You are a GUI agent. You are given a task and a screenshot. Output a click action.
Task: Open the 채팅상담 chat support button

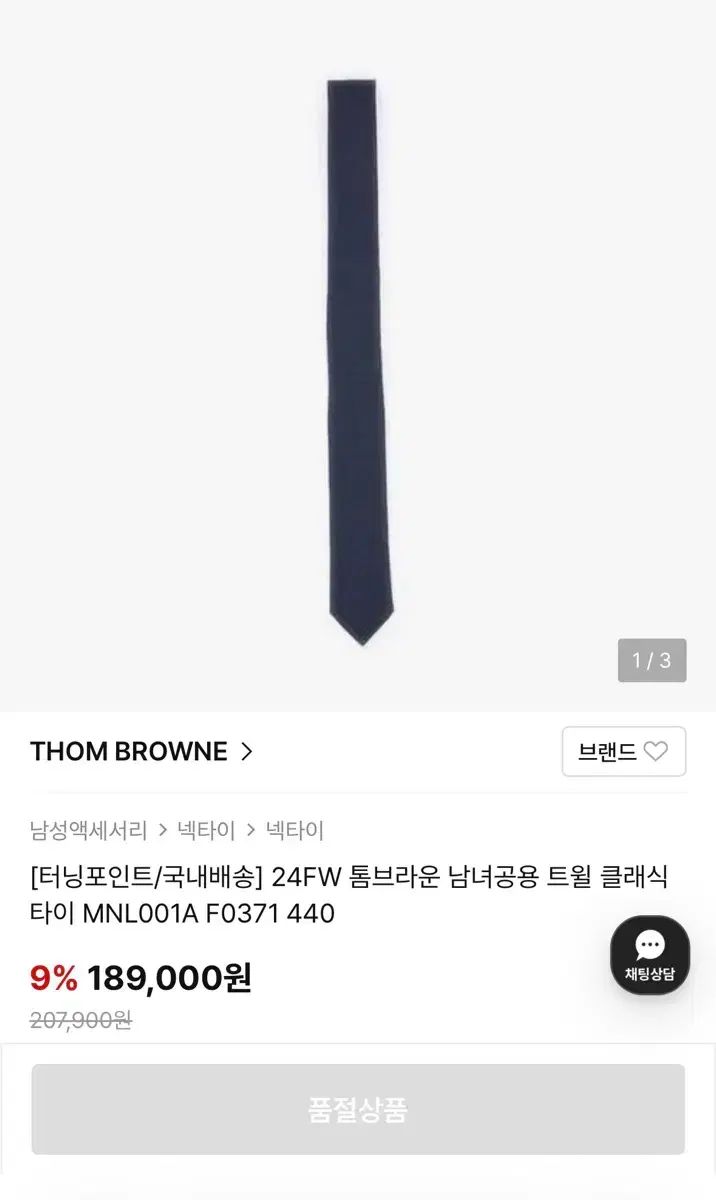[x=650, y=955]
